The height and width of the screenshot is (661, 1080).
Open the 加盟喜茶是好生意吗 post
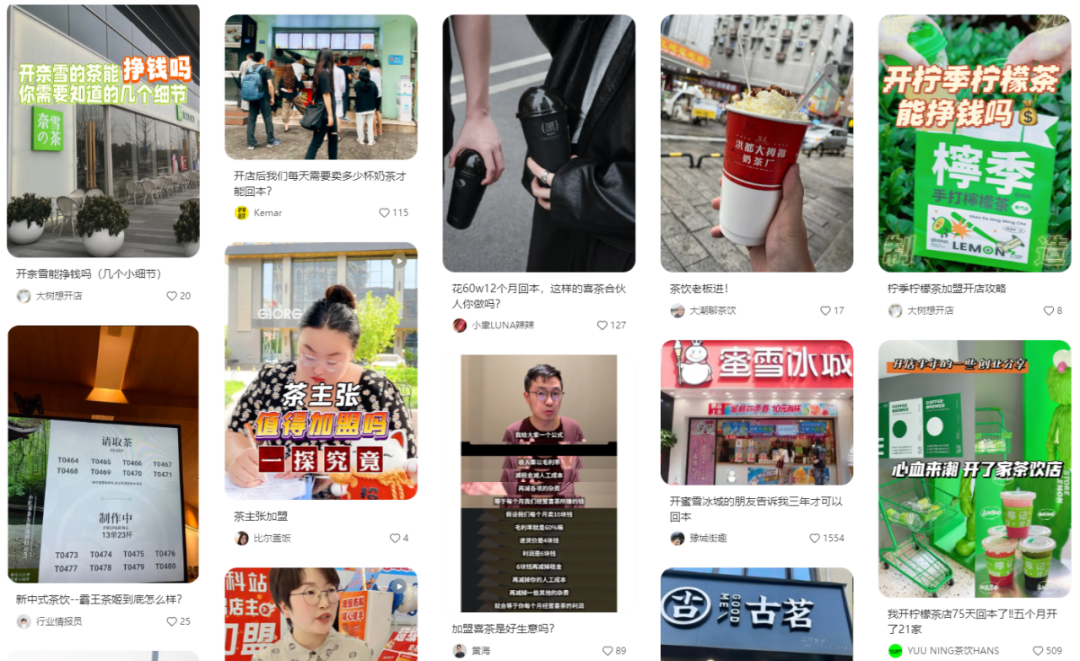click(x=503, y=628)
